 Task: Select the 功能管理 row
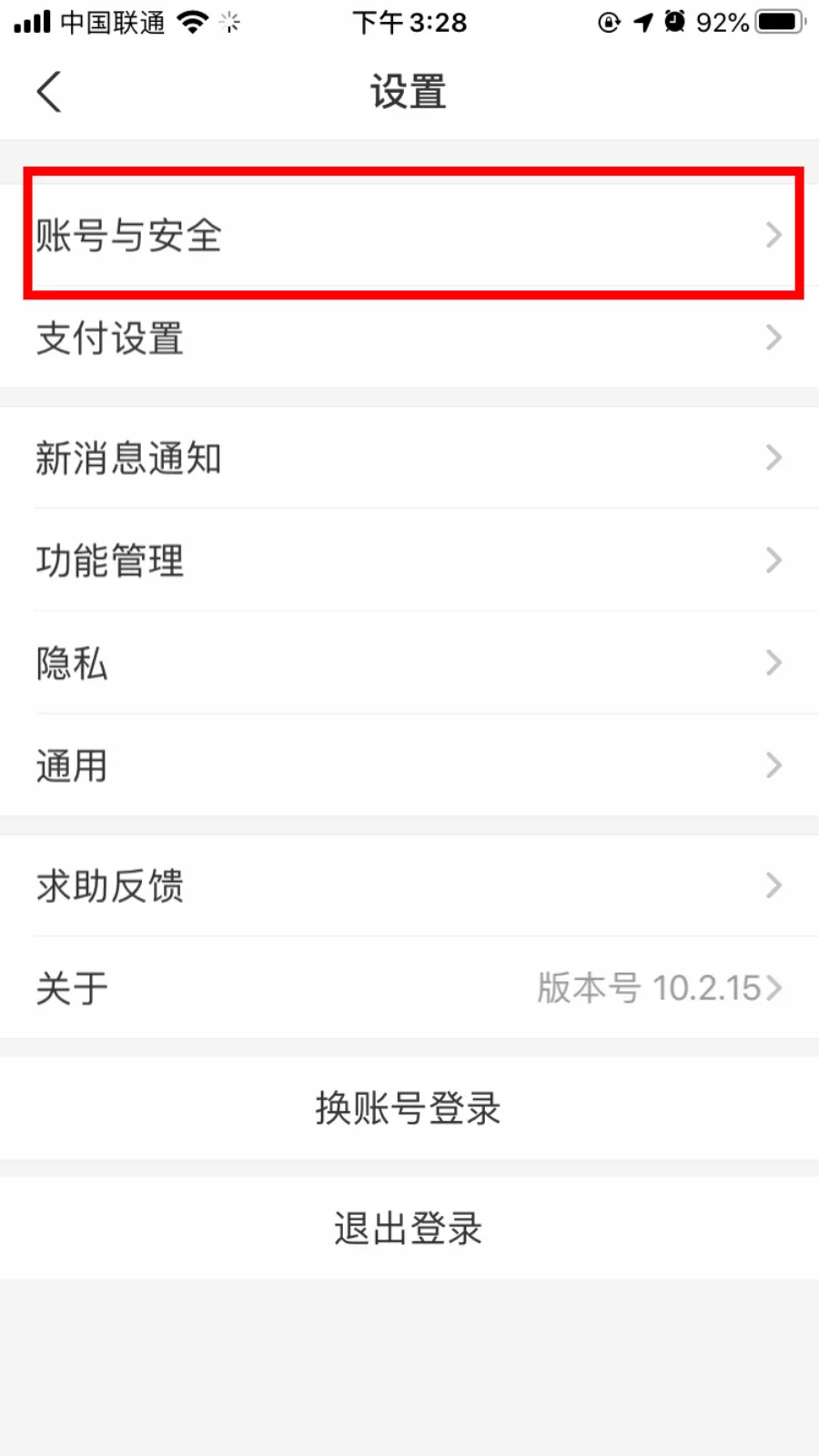point(409,561)
